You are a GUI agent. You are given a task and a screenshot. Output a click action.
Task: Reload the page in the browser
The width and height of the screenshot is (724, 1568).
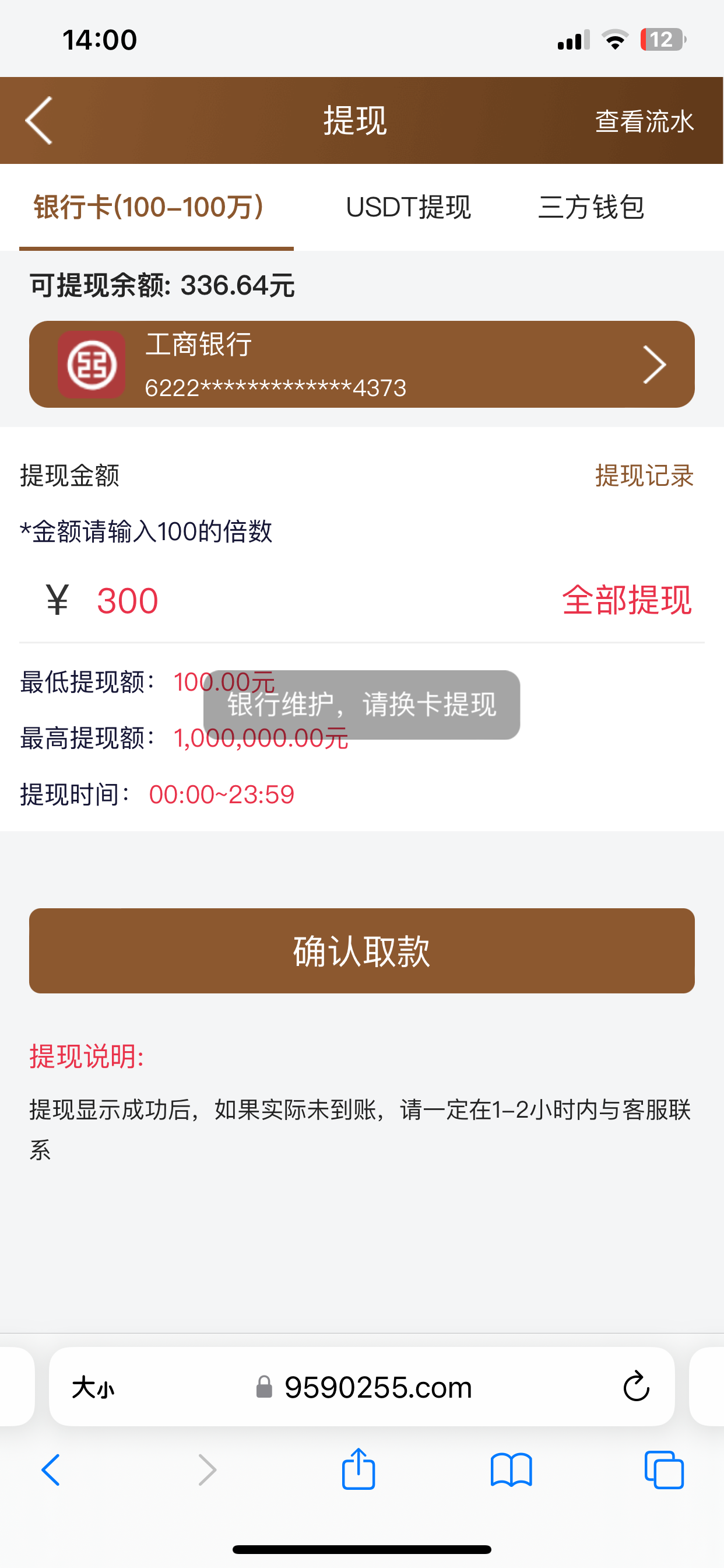pyautogui.click(x=637, y=1387)
